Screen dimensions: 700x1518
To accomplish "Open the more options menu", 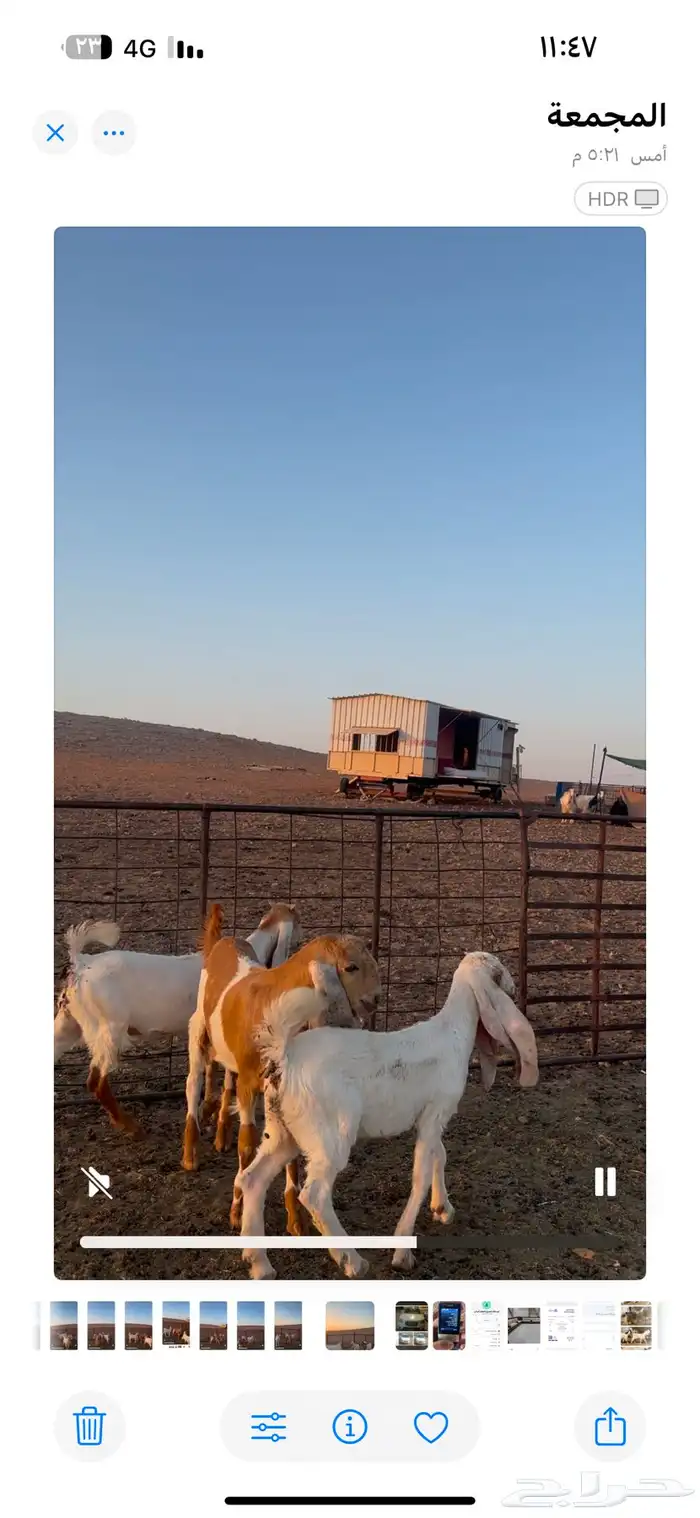I will tap(114, 133).
